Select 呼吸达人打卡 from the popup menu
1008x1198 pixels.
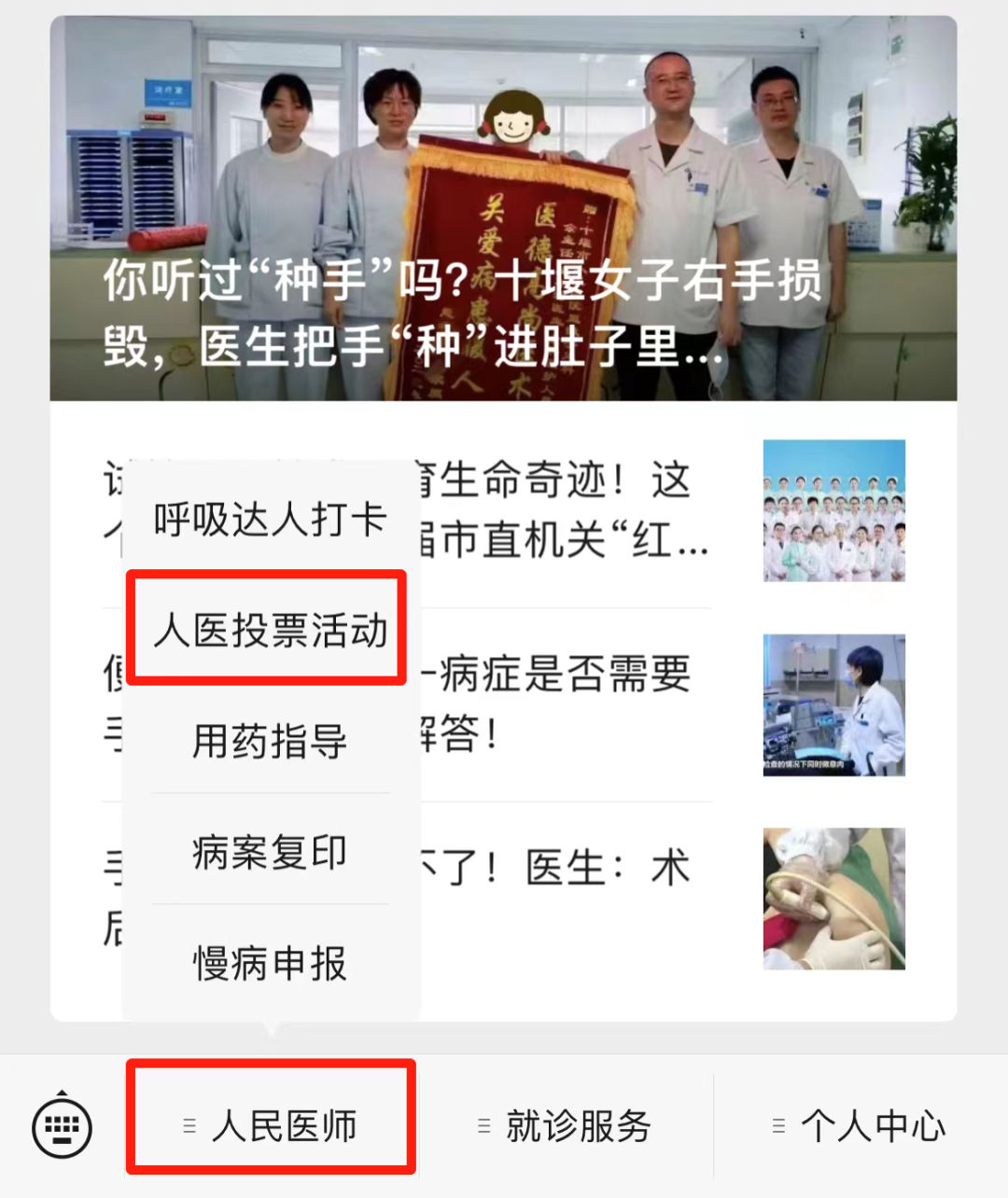pos(271,520)
